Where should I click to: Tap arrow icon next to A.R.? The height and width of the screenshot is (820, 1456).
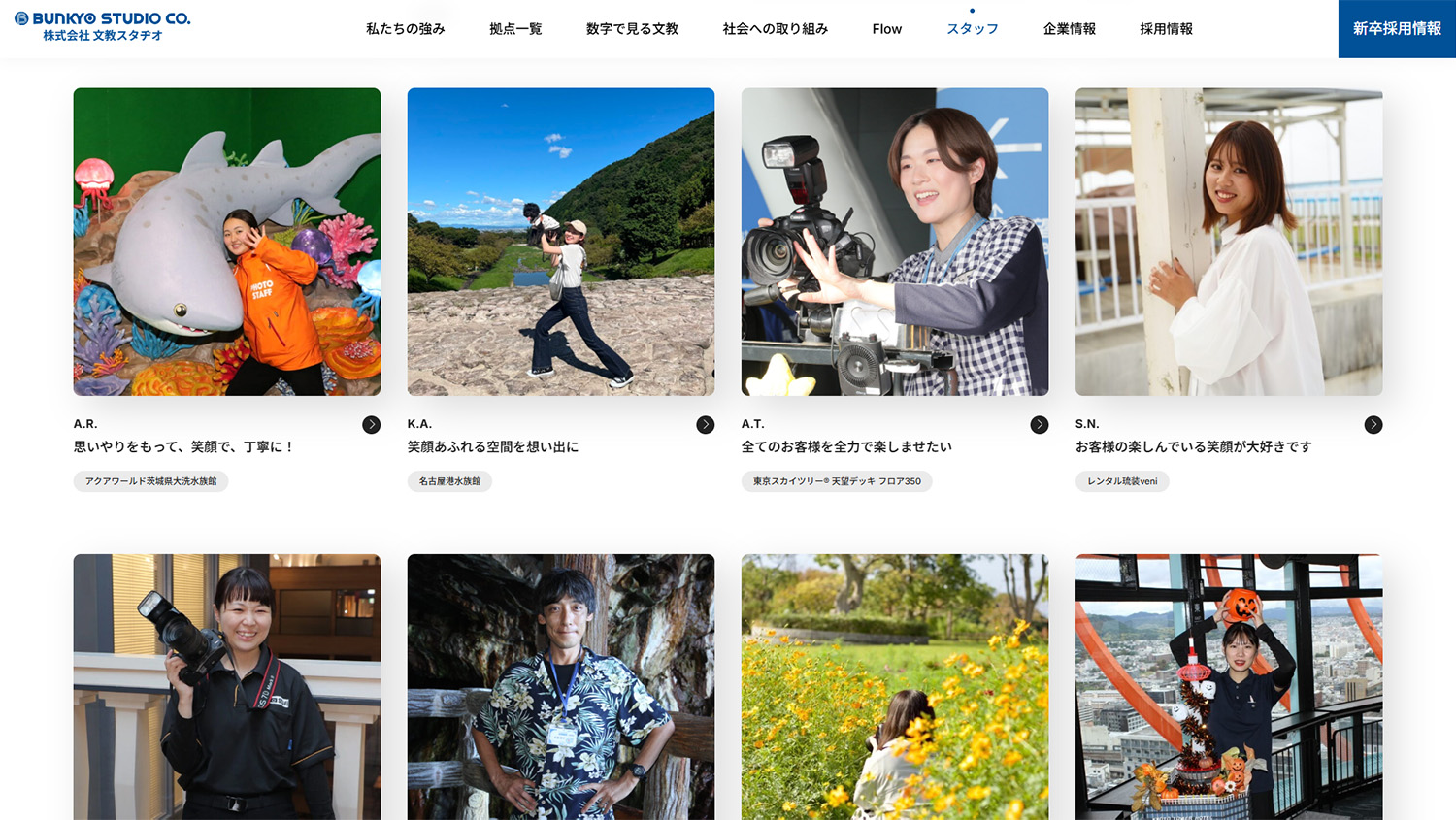coord(371,425)
